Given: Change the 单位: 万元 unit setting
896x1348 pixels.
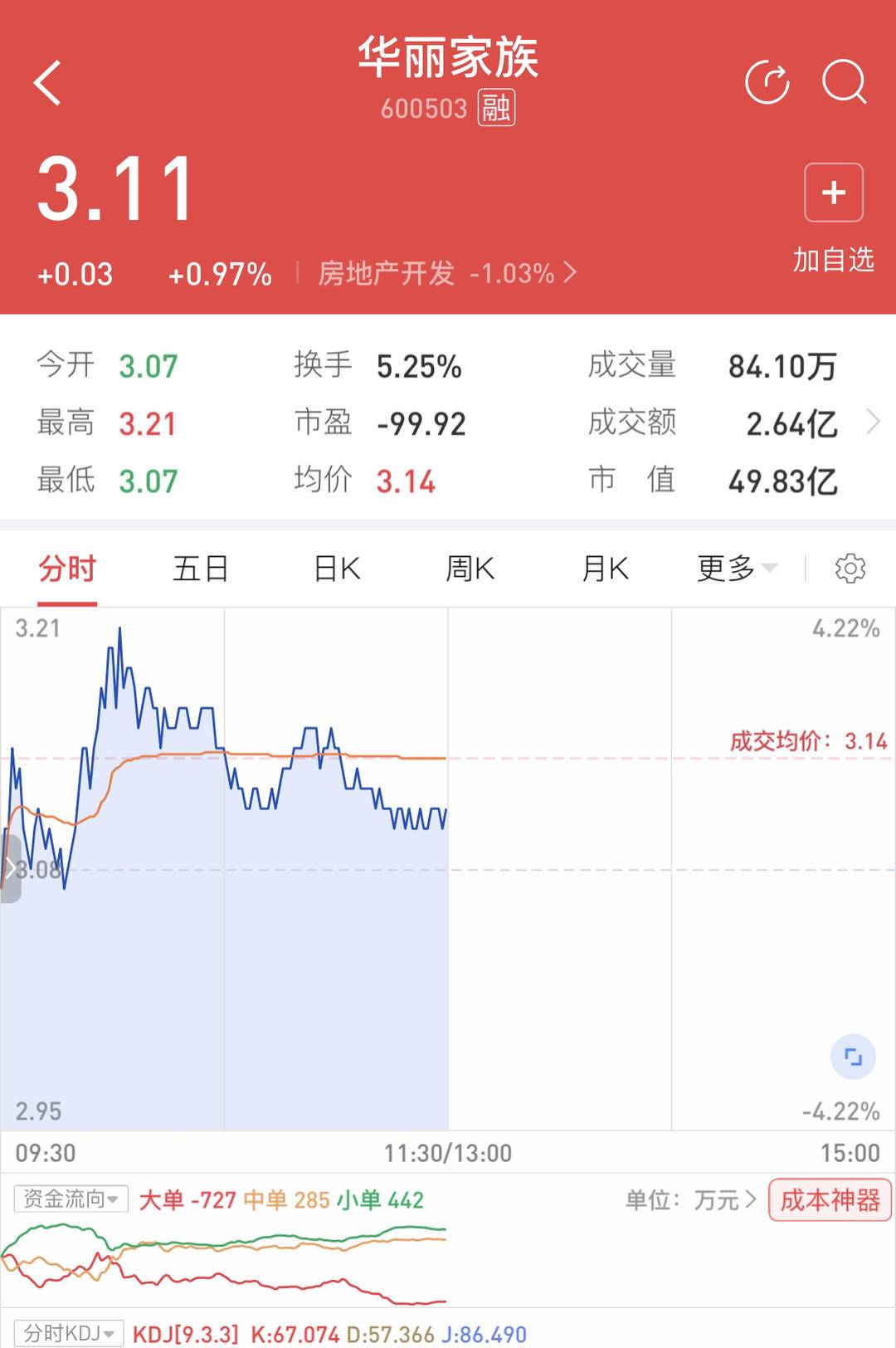Looking at the screenshot, I should (x=690, y=1199).
